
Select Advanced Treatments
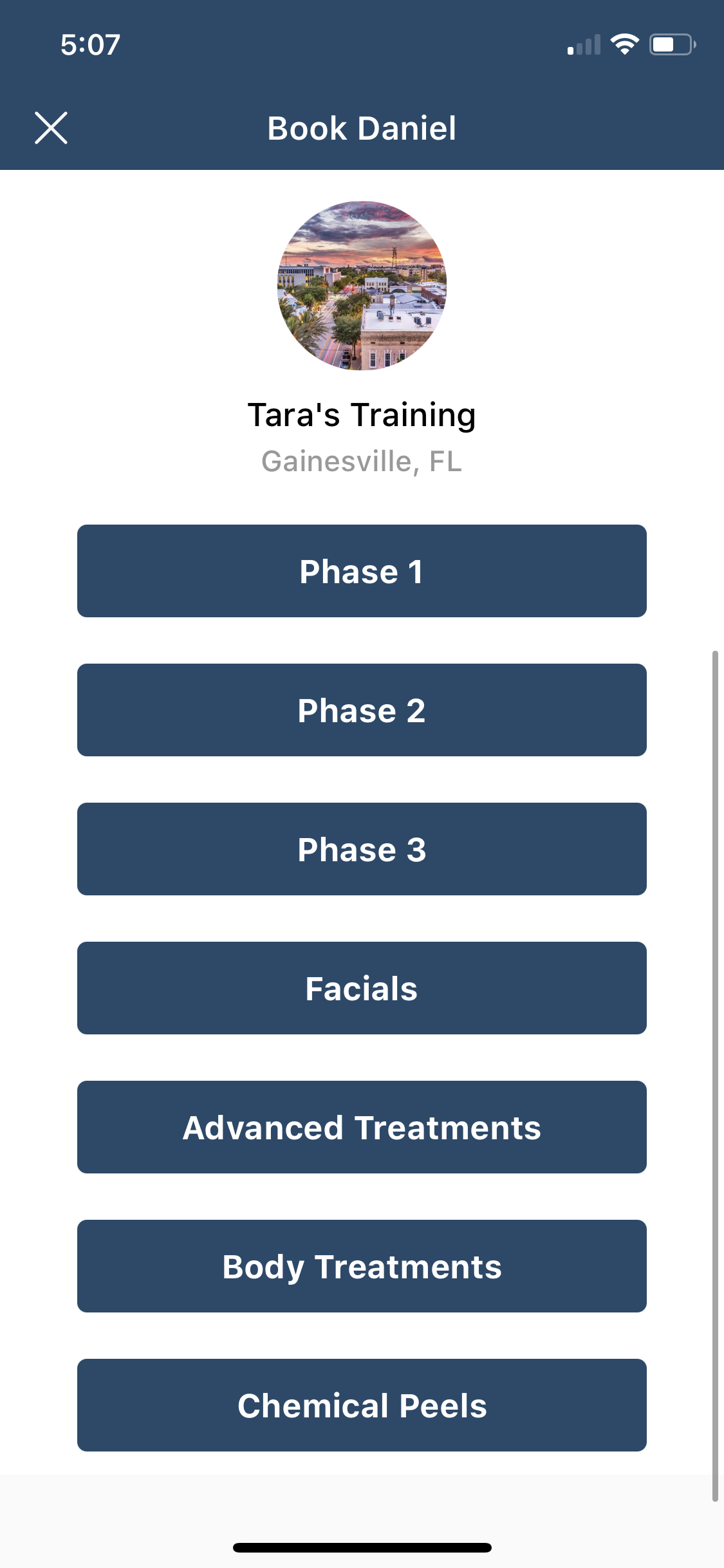click(362, 1127)
